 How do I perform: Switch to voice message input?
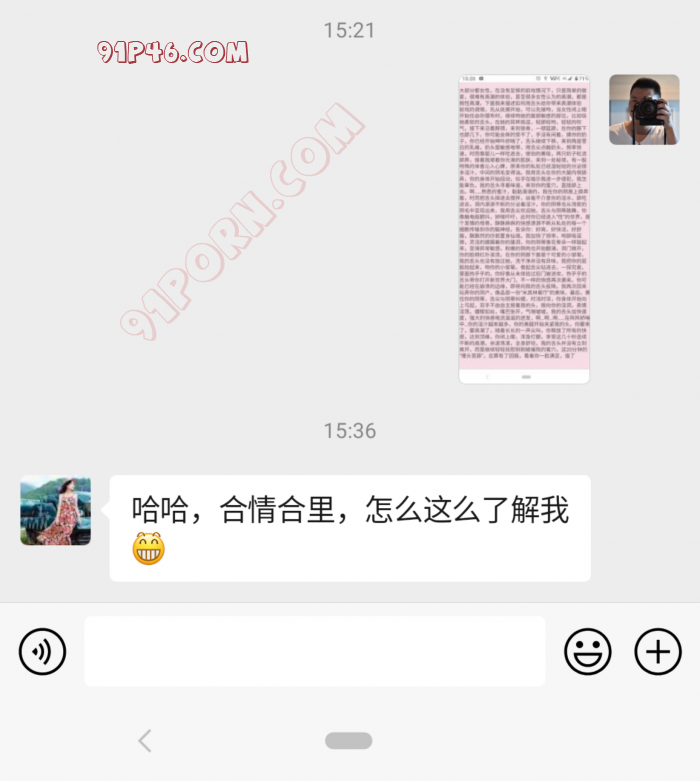(43, 652)
